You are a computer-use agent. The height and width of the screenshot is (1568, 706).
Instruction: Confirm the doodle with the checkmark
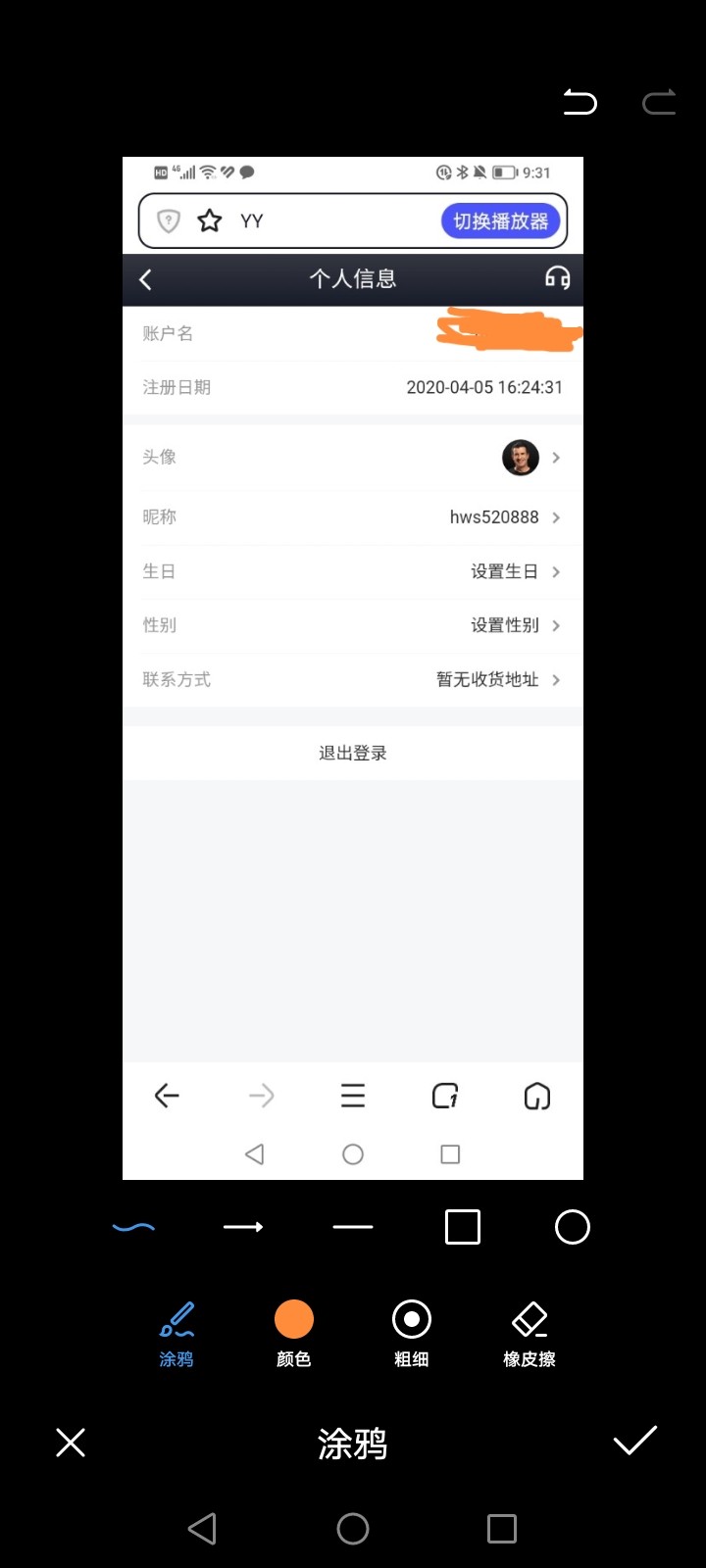coord(635,1441)
